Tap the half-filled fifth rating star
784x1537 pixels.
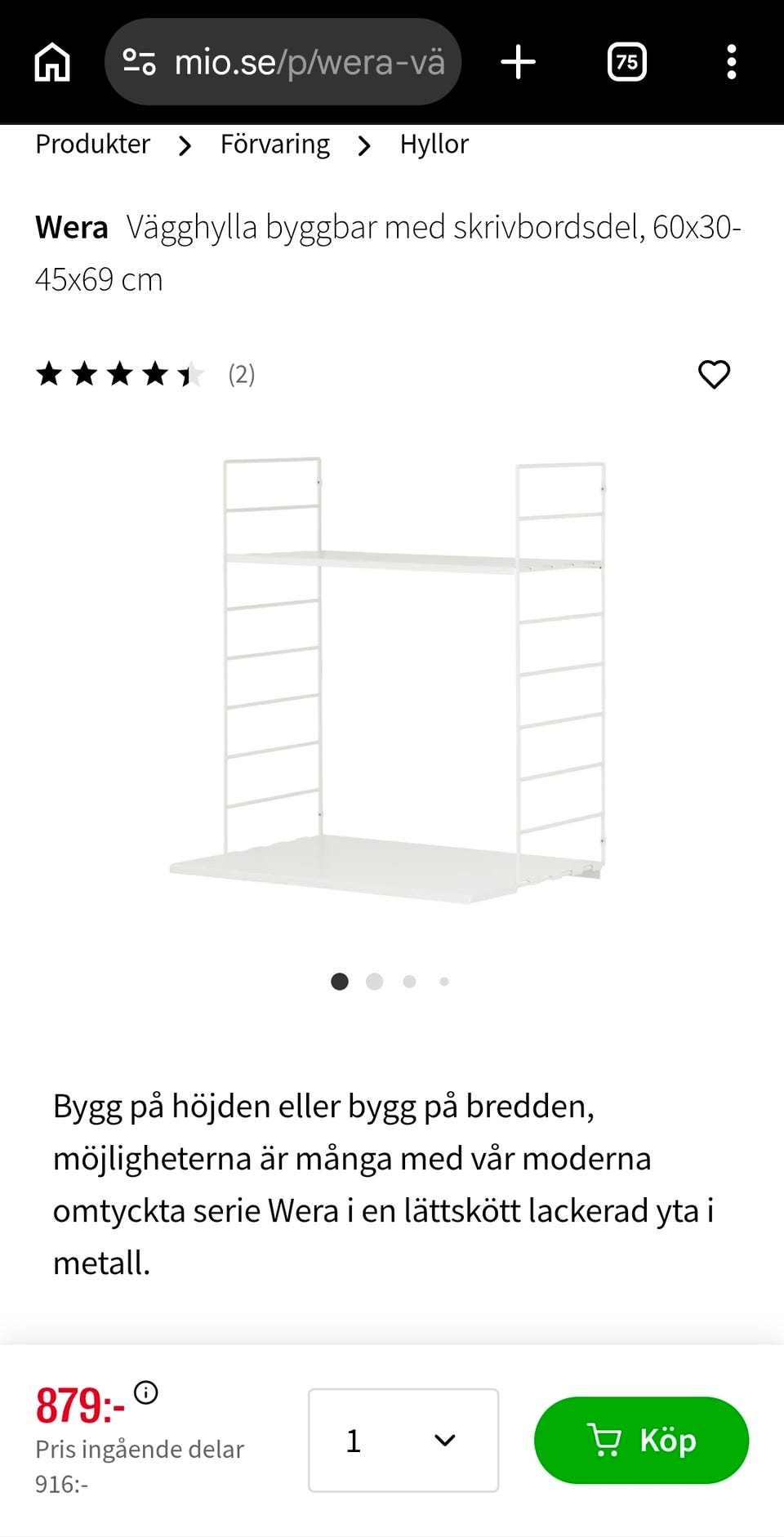click(189, 374)
